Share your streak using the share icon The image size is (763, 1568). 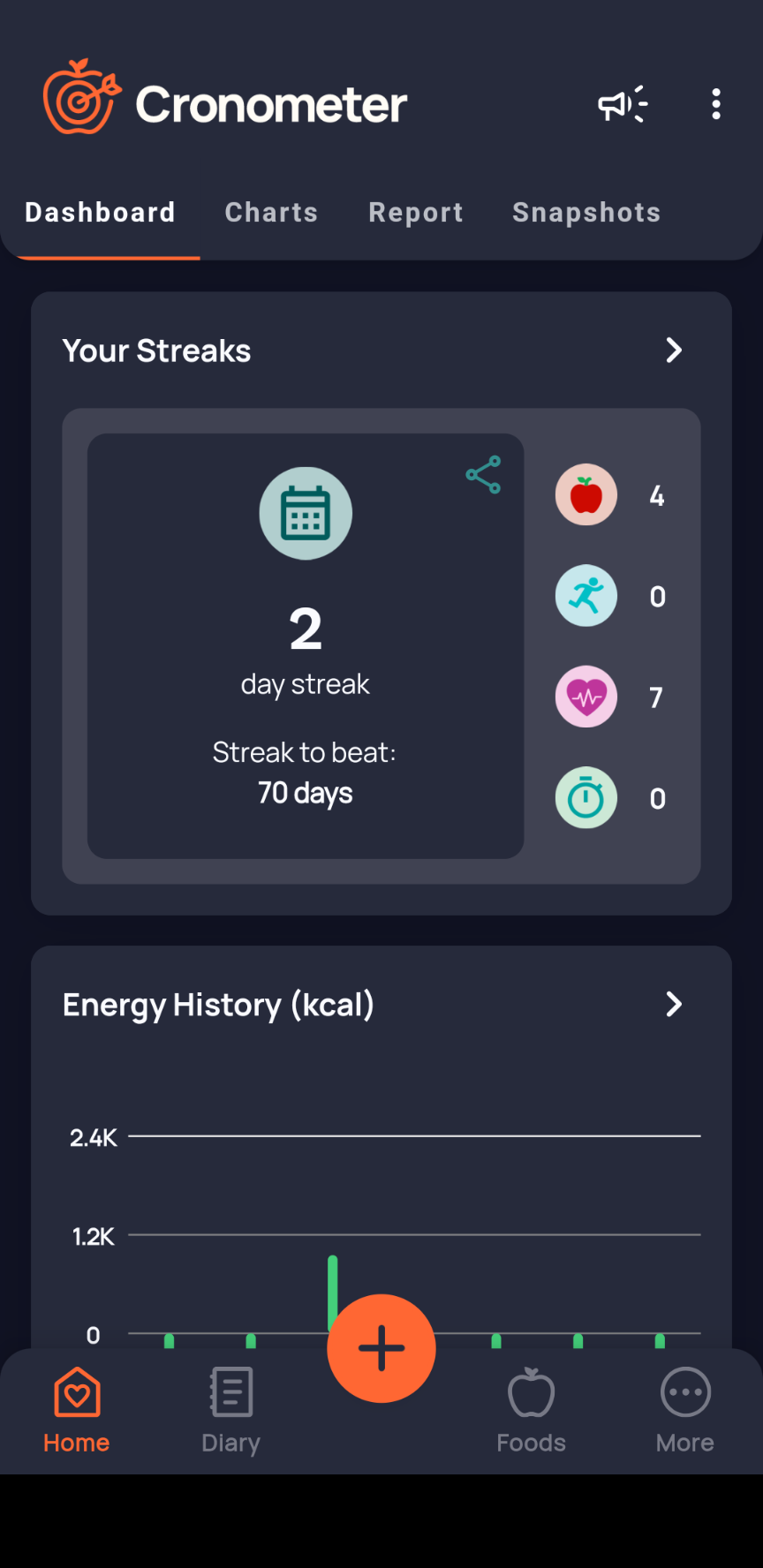(x=483, y=474)
